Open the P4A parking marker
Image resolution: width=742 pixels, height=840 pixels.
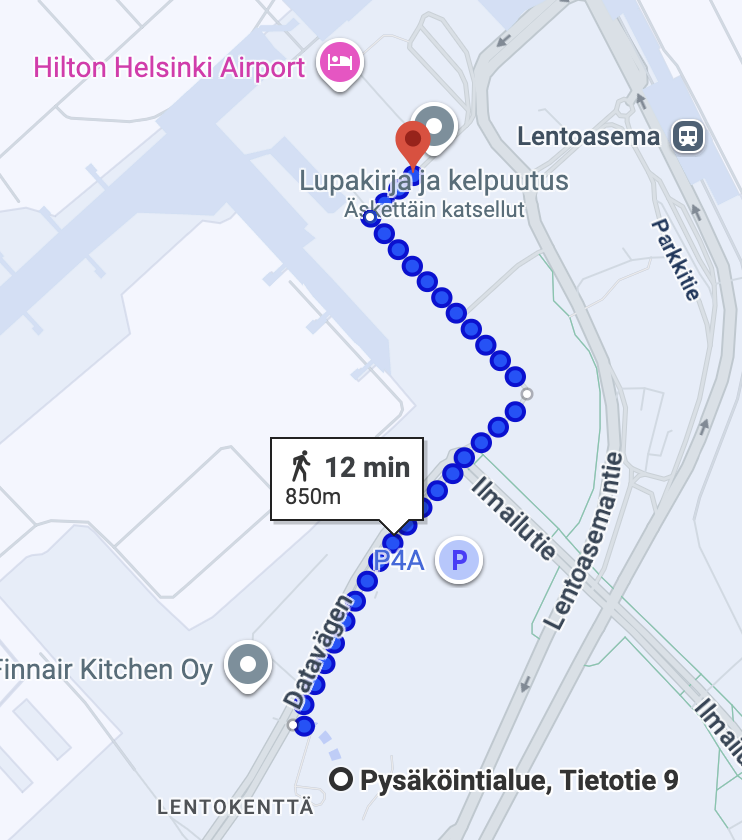click(459, 560)
